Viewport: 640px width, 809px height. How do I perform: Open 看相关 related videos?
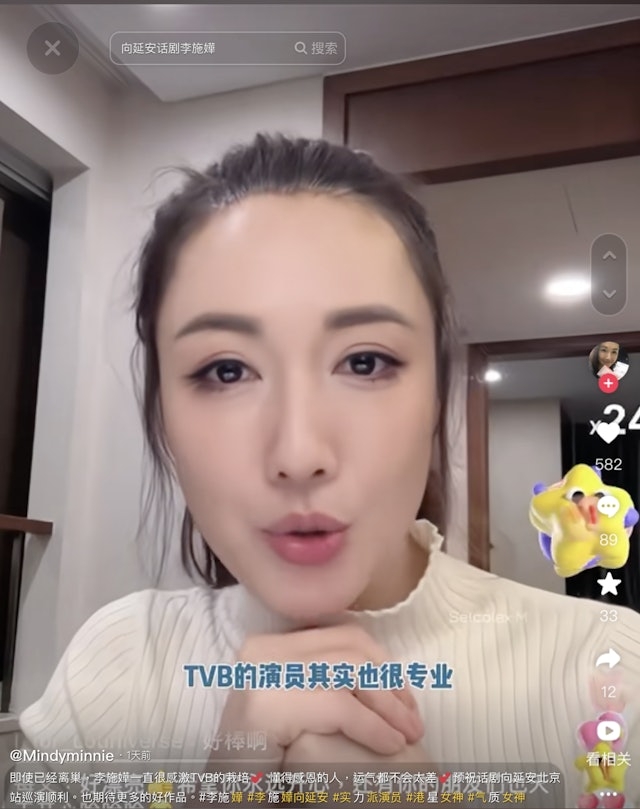[x=608, y=733]
